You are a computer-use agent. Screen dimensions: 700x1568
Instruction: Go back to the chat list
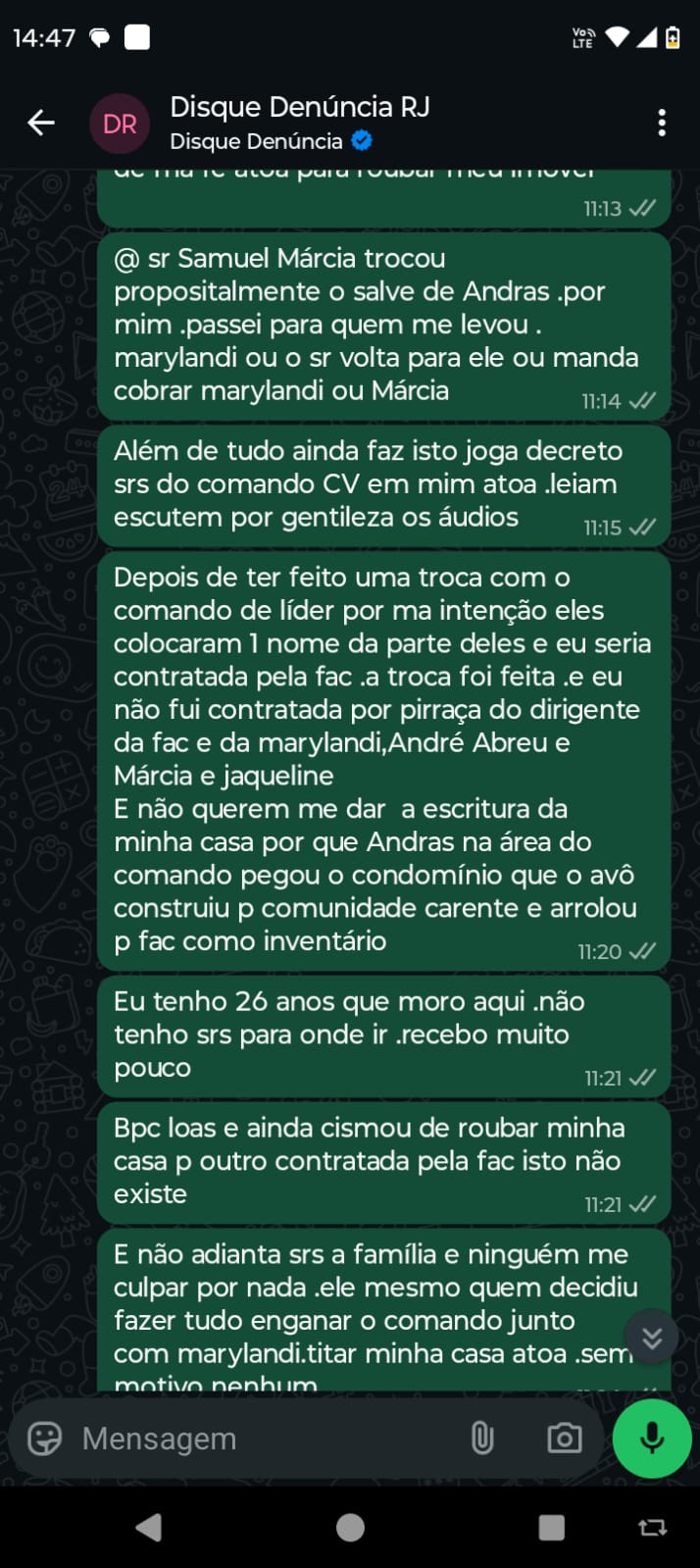tap(41, 123)
